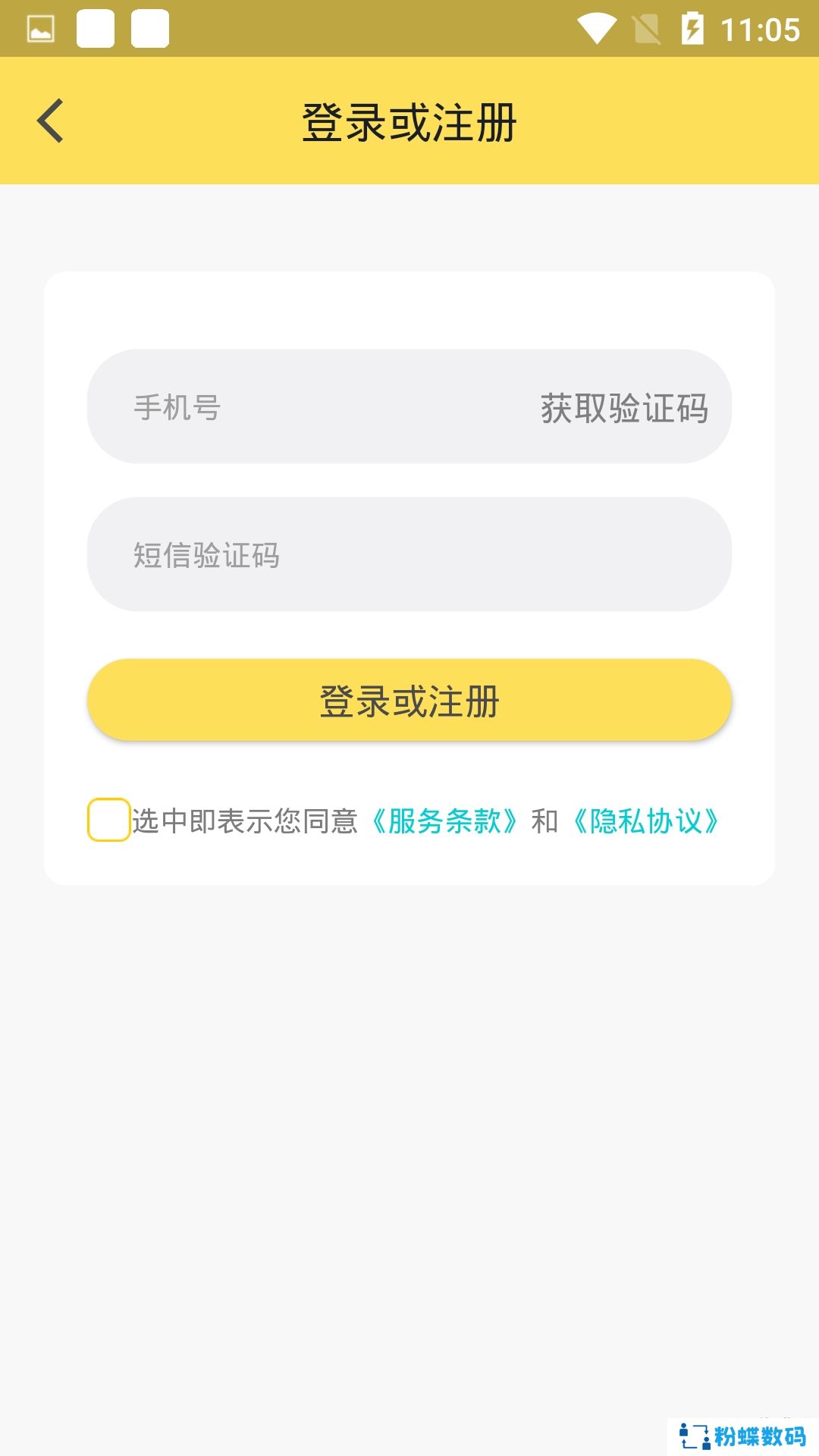Viewport: 819px width, 1456px height.
Task: Check the agreement checkbox
Action: [x=108, y=820]
